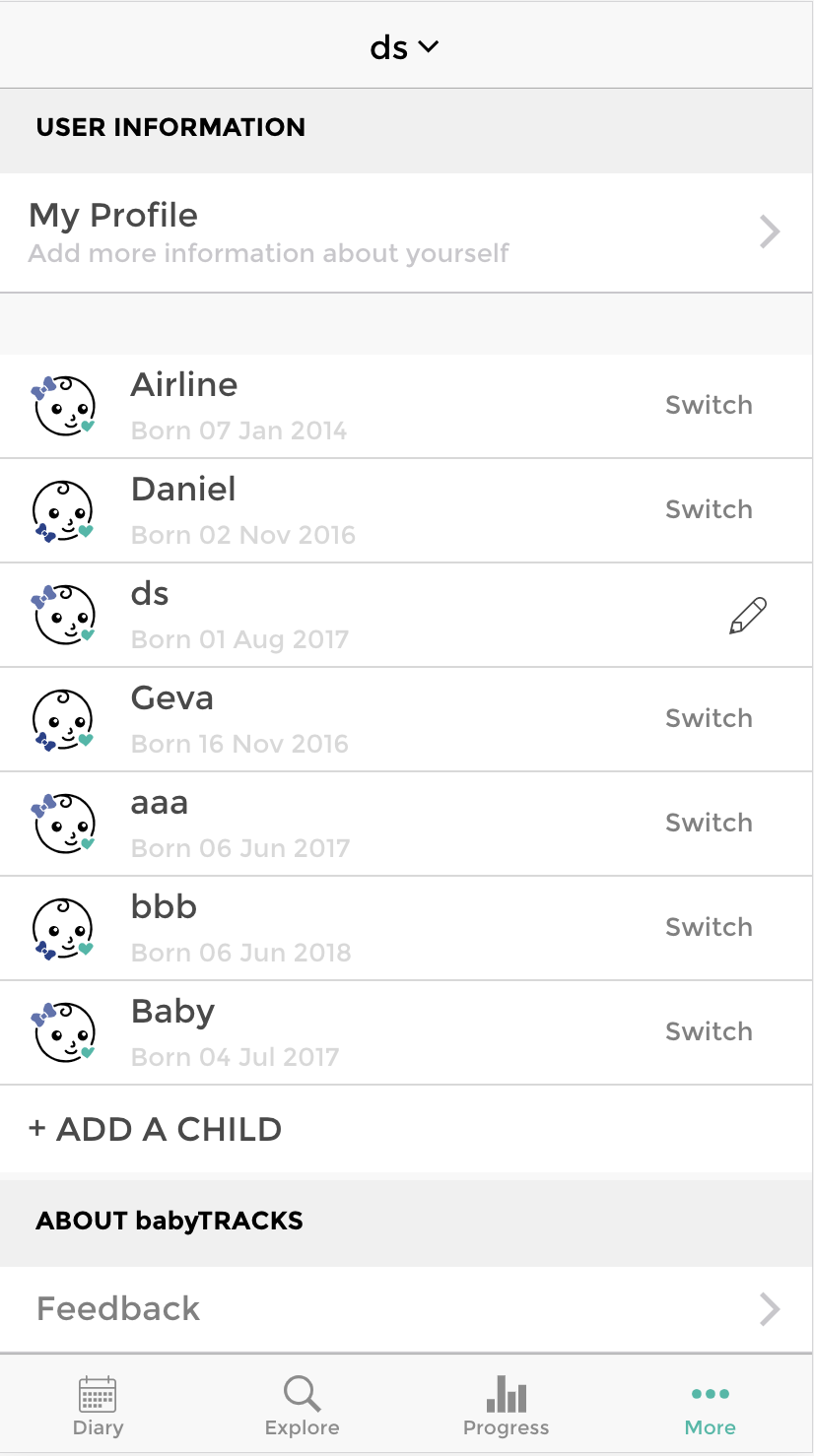Tap ADD A CHILD
Screen dimensions: 814x1456
click(x=155, y=1129)
